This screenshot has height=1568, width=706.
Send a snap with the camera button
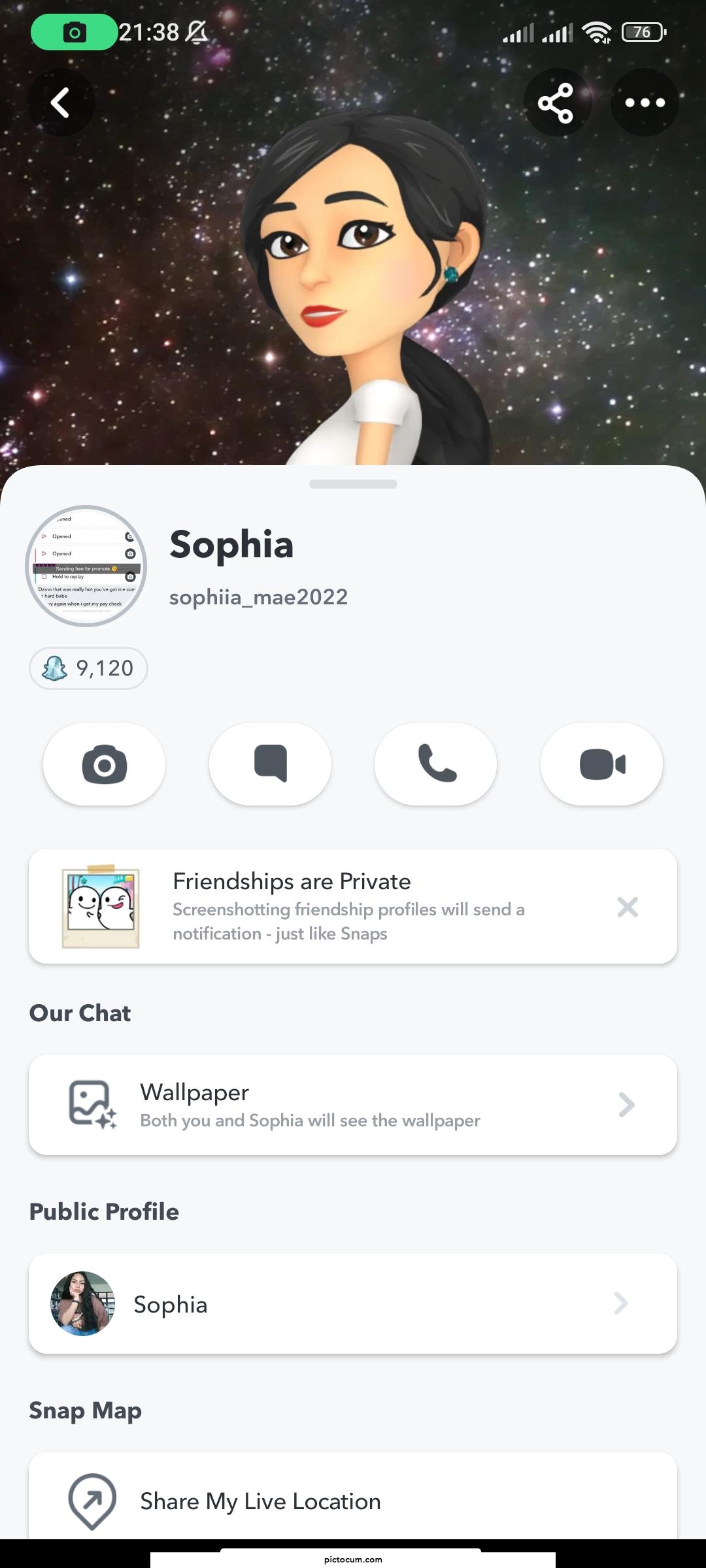coord(105,764)
